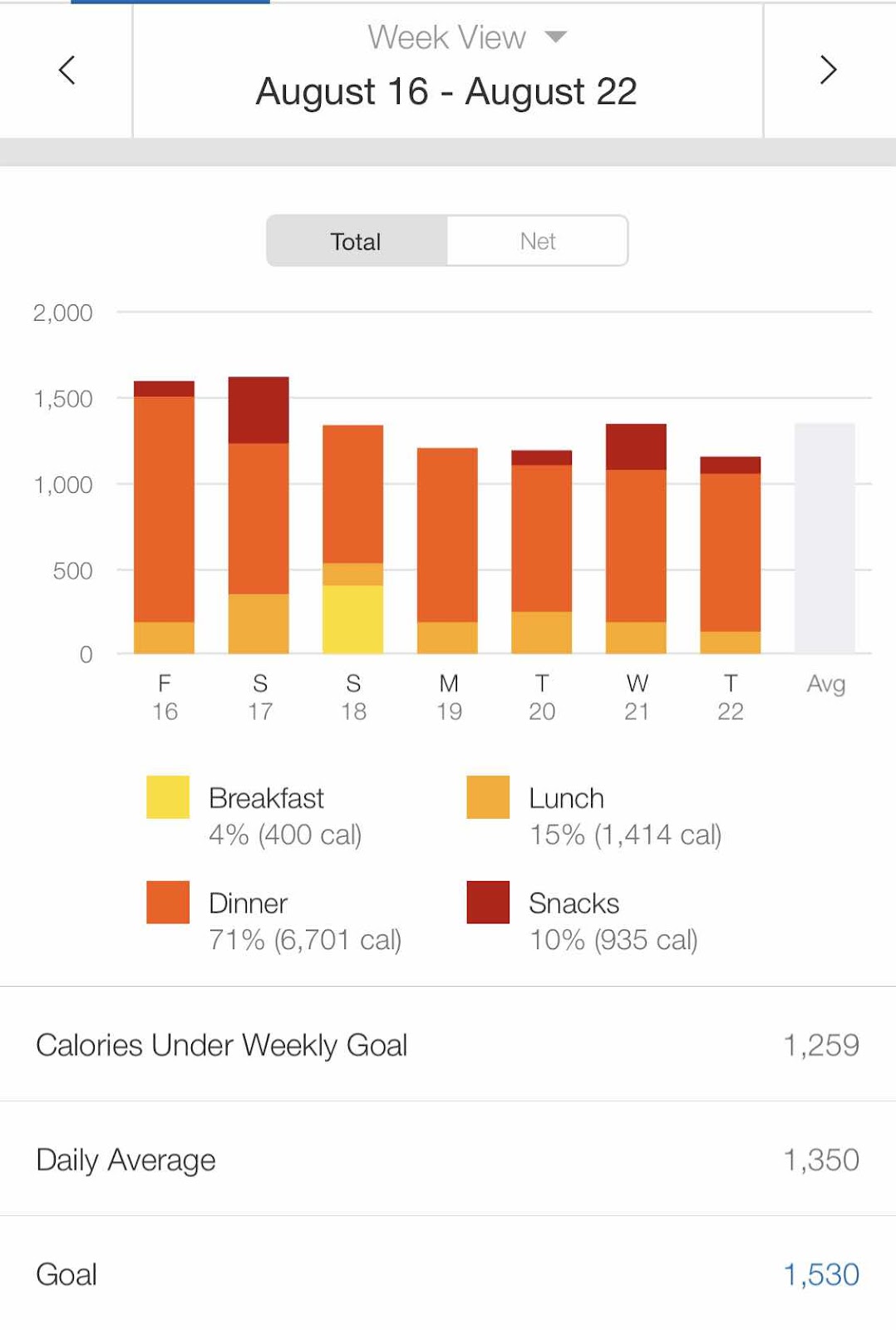Switch to the Net tab
The width and height of the screenshot is (896, 1330).
(x=537, y=241)
